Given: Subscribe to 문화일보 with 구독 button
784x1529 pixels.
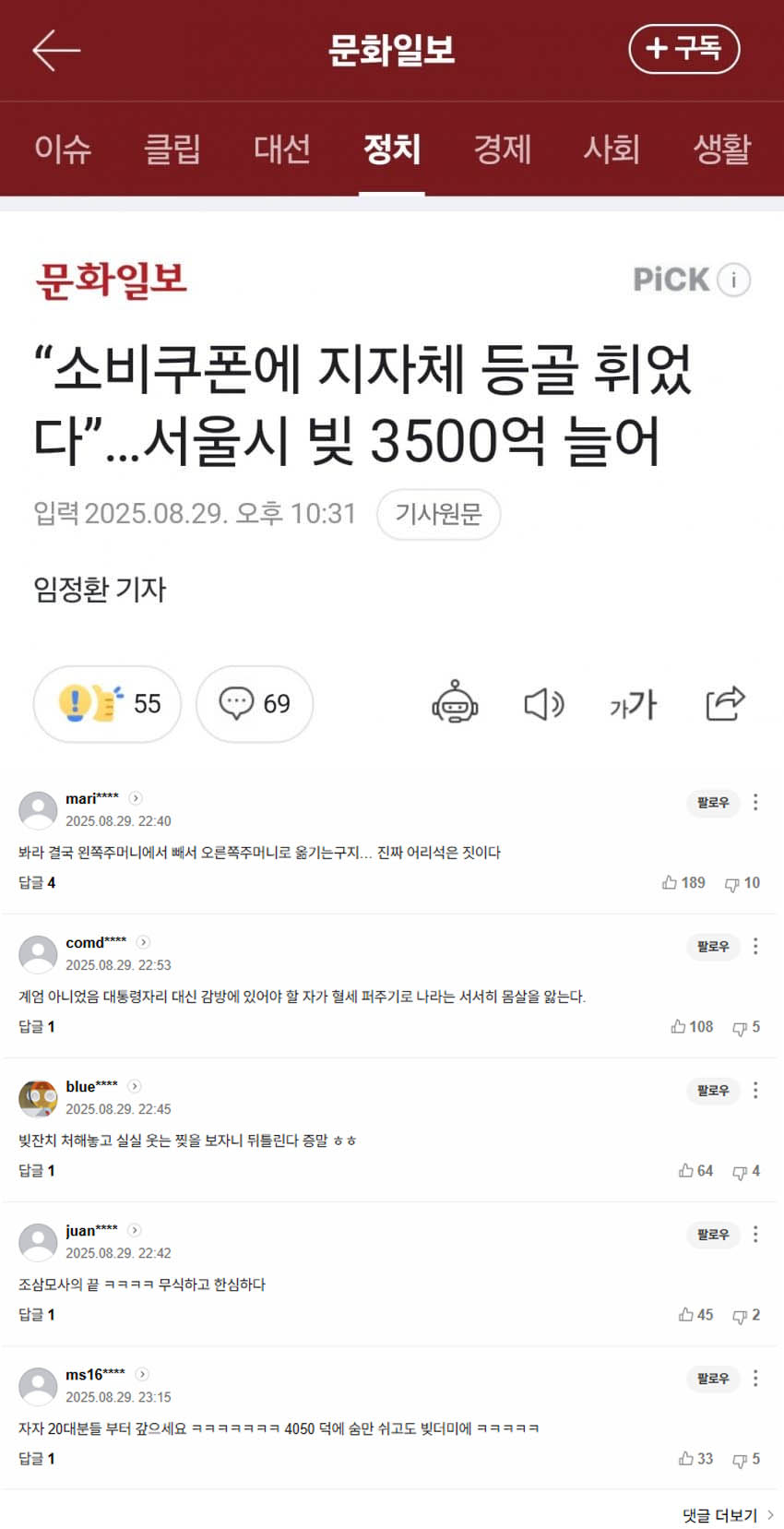Looking at the screenshot, I should [683, 49].
